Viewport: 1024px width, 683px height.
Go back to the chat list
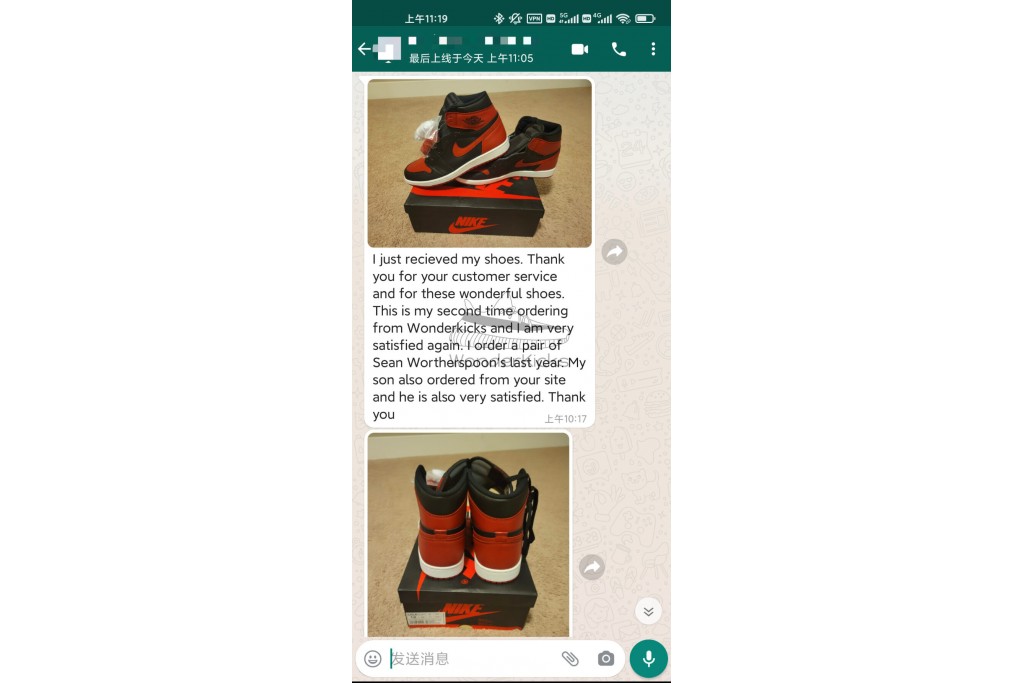[x=363, y=49]
